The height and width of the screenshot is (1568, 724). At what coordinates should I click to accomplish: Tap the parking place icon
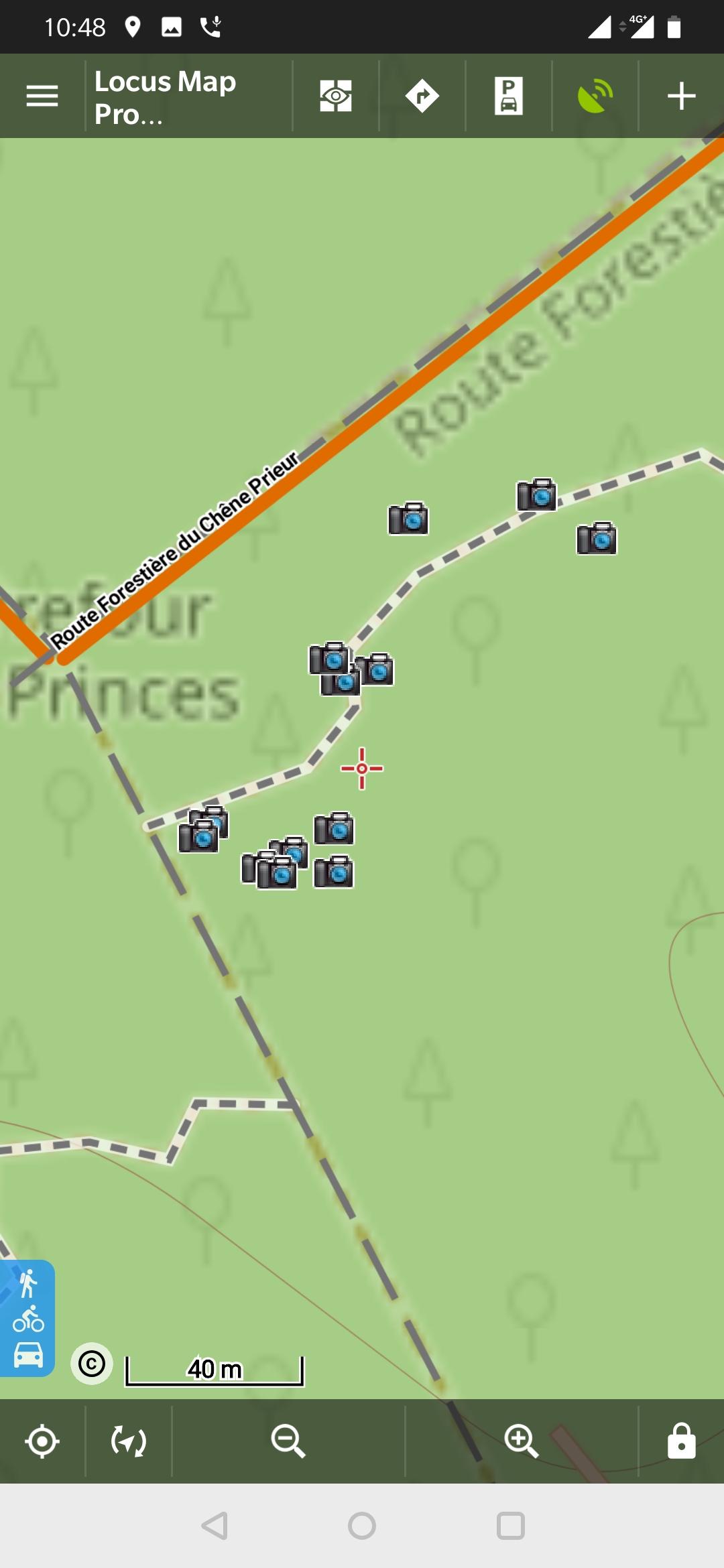pyautogui.click(x=509, y=96)
